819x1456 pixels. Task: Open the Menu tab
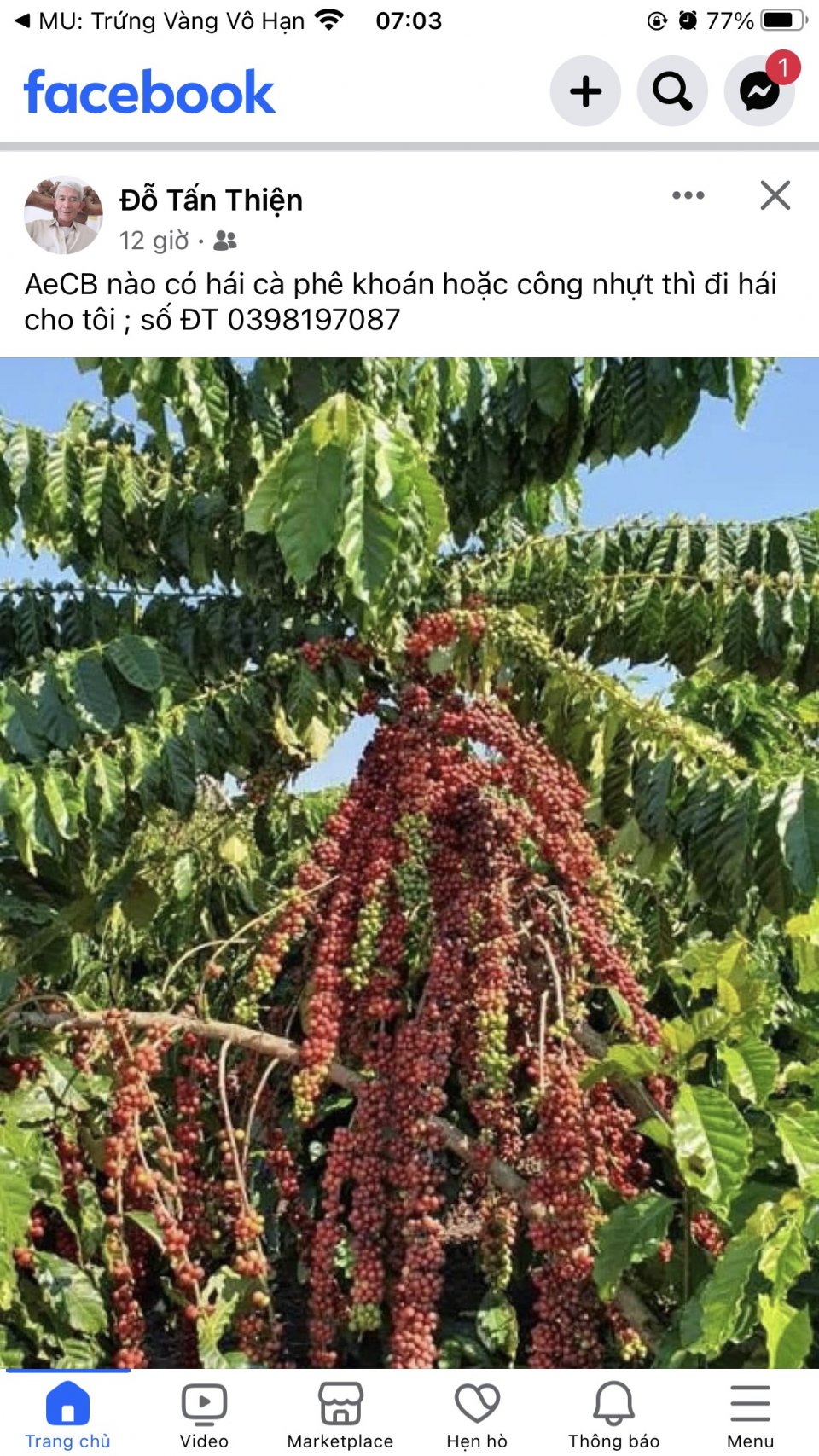[x=750, y=1414]
